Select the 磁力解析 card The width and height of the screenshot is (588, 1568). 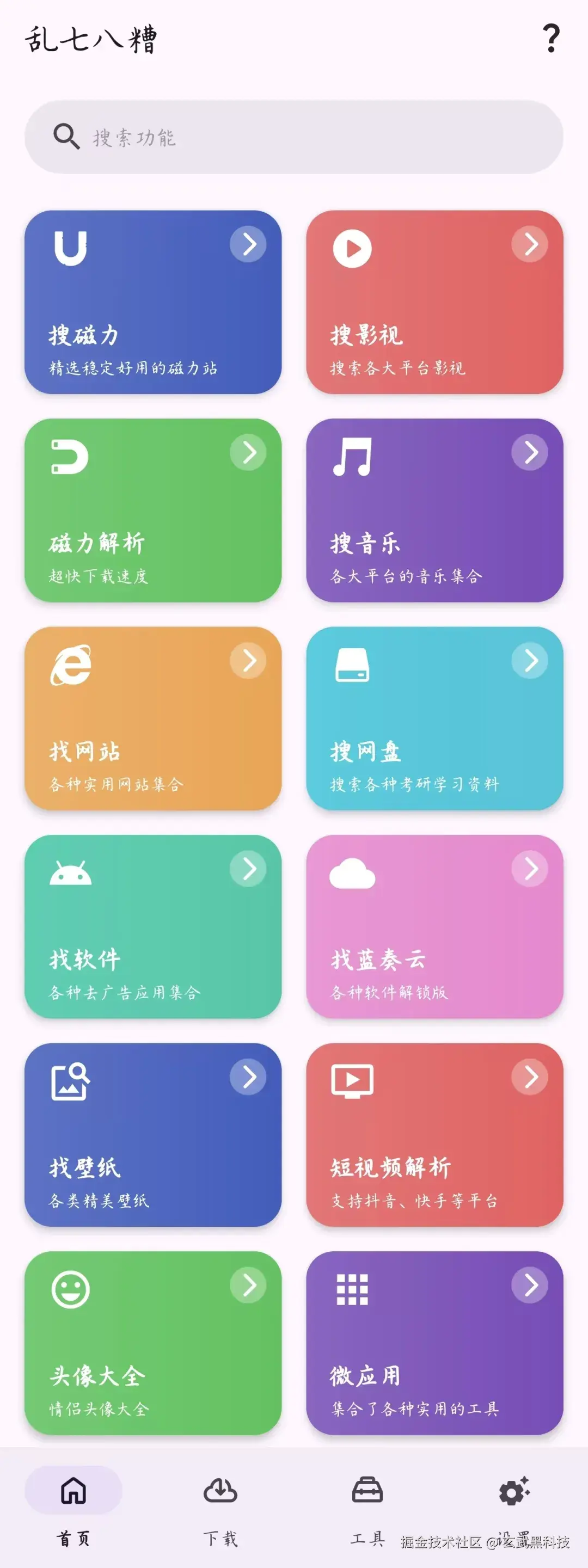[x=153, y=510]
